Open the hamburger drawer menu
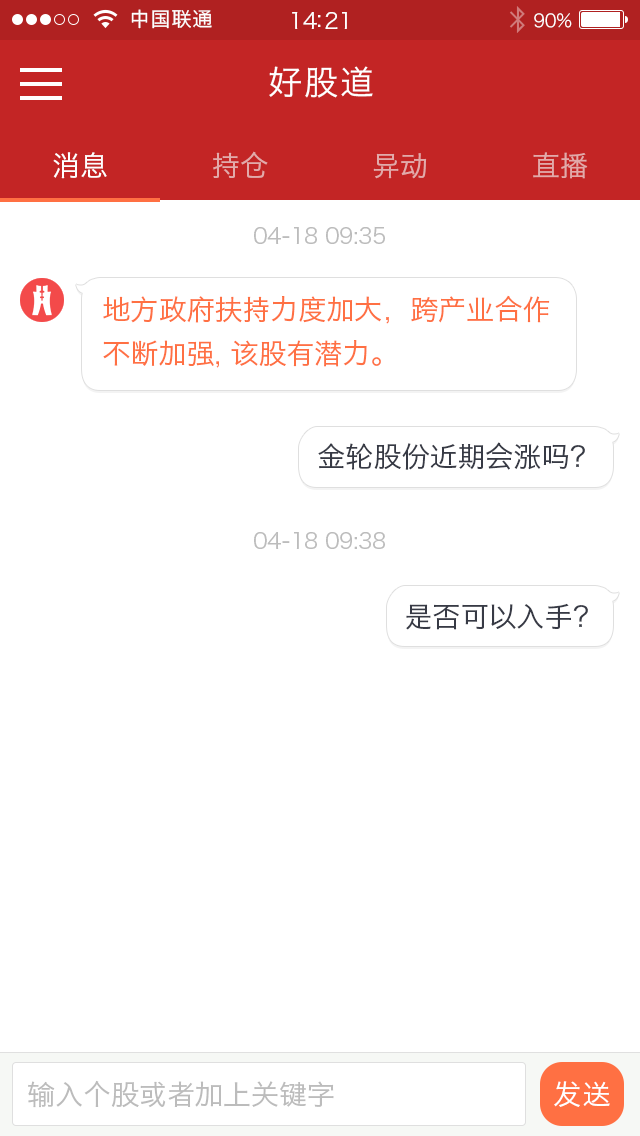Viewport: 640px width, 1136px height. (41, 84)
